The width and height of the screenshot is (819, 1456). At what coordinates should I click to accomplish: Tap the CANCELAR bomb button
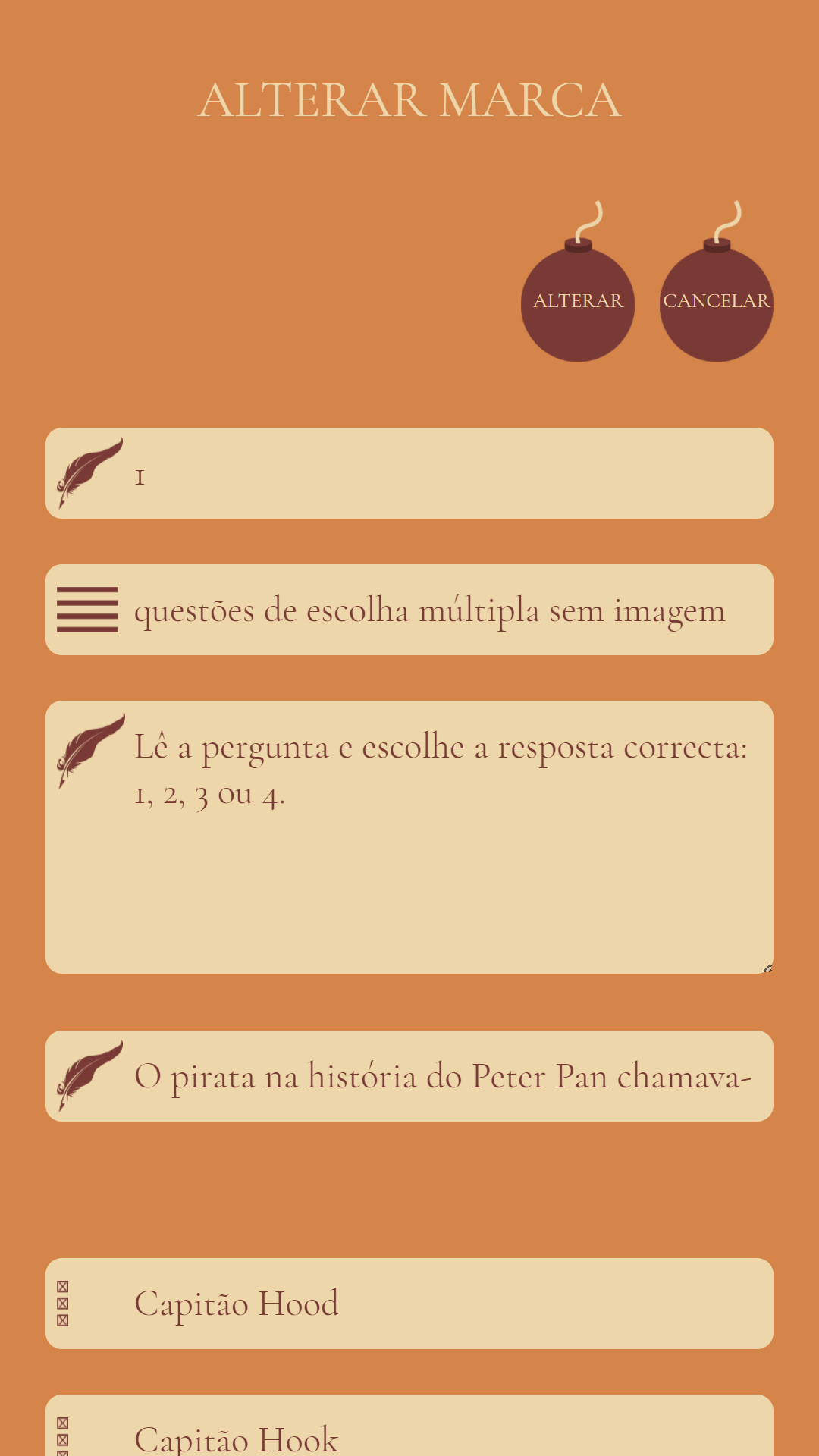pyautogui.click(x=716, y=303)
